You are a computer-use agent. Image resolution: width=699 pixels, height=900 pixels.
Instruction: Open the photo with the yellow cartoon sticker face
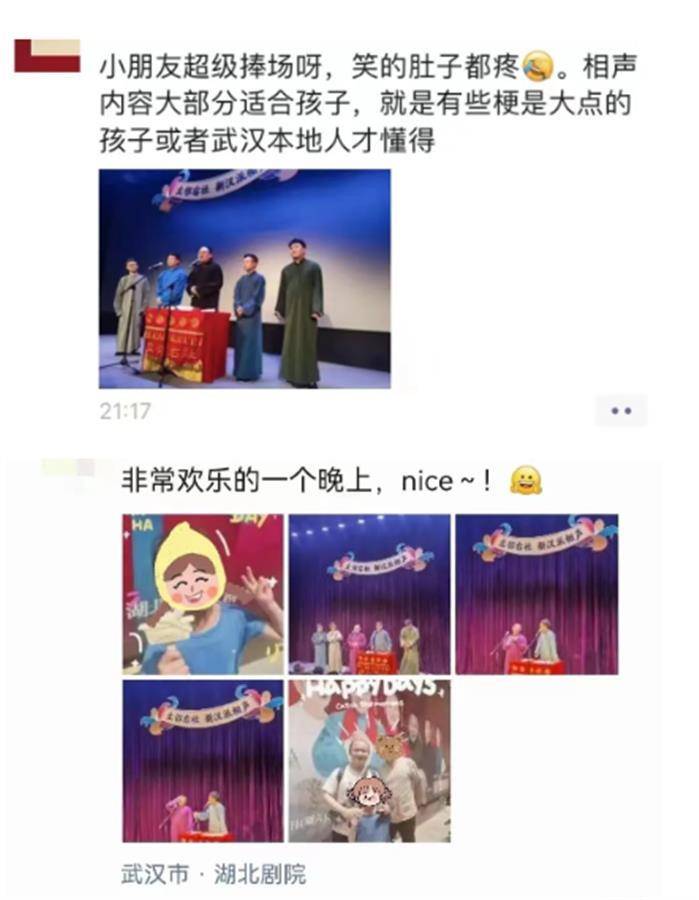point(203,594)
